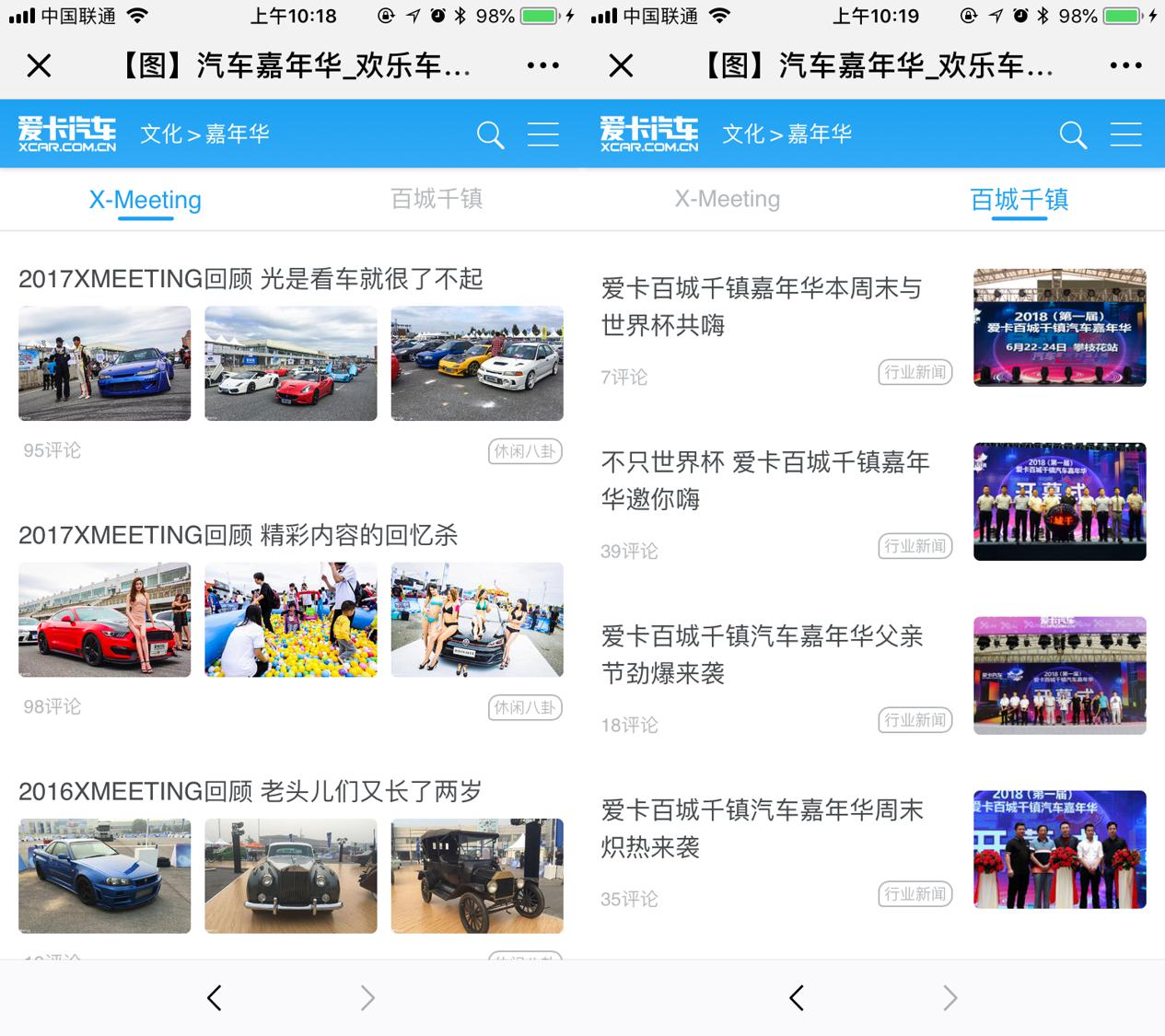Viewport: 1165px width, 1036px height.
Task: Open 爱卡百城千镇嘉年华本周末与世界杯共嗨 news
Action: (x=762, y=307)
